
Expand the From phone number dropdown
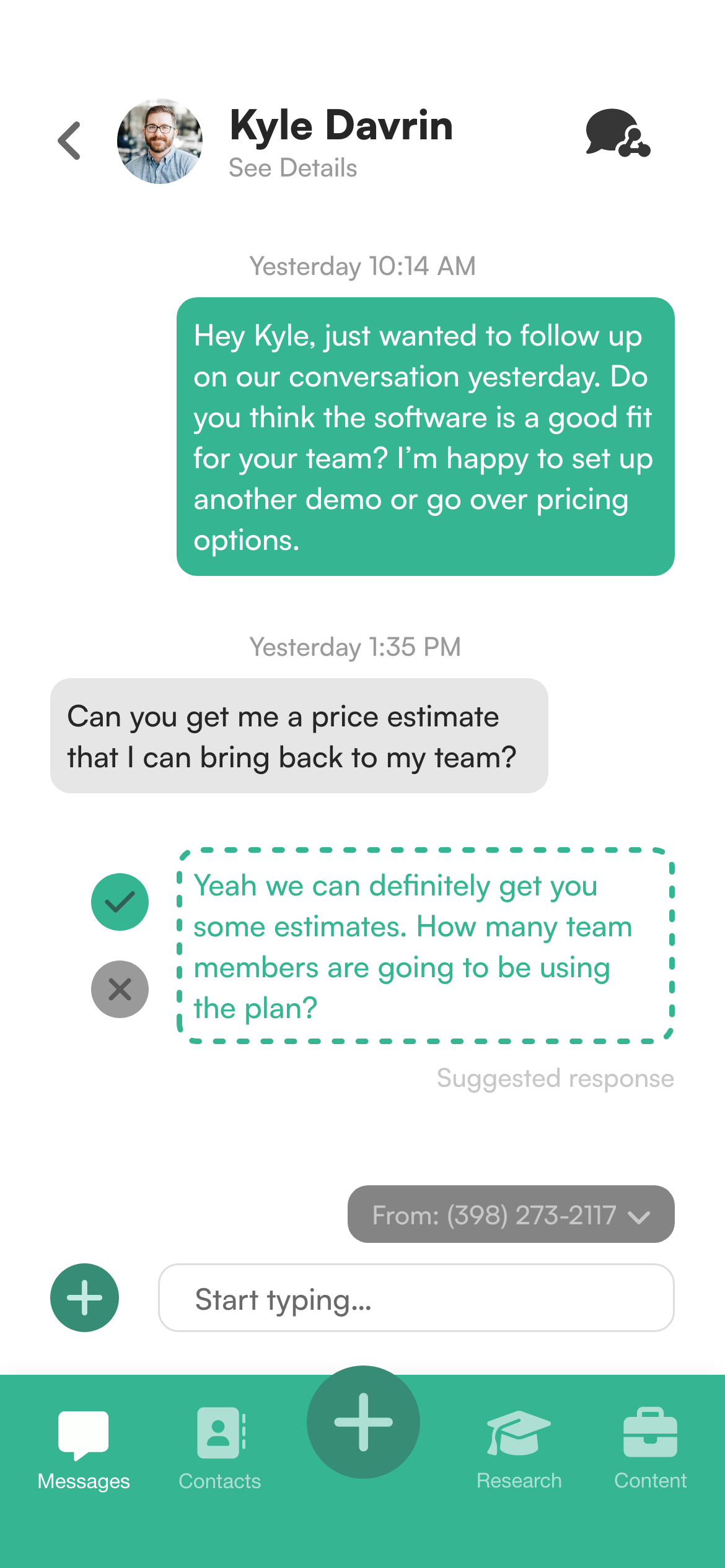(x=511, y=1214)
